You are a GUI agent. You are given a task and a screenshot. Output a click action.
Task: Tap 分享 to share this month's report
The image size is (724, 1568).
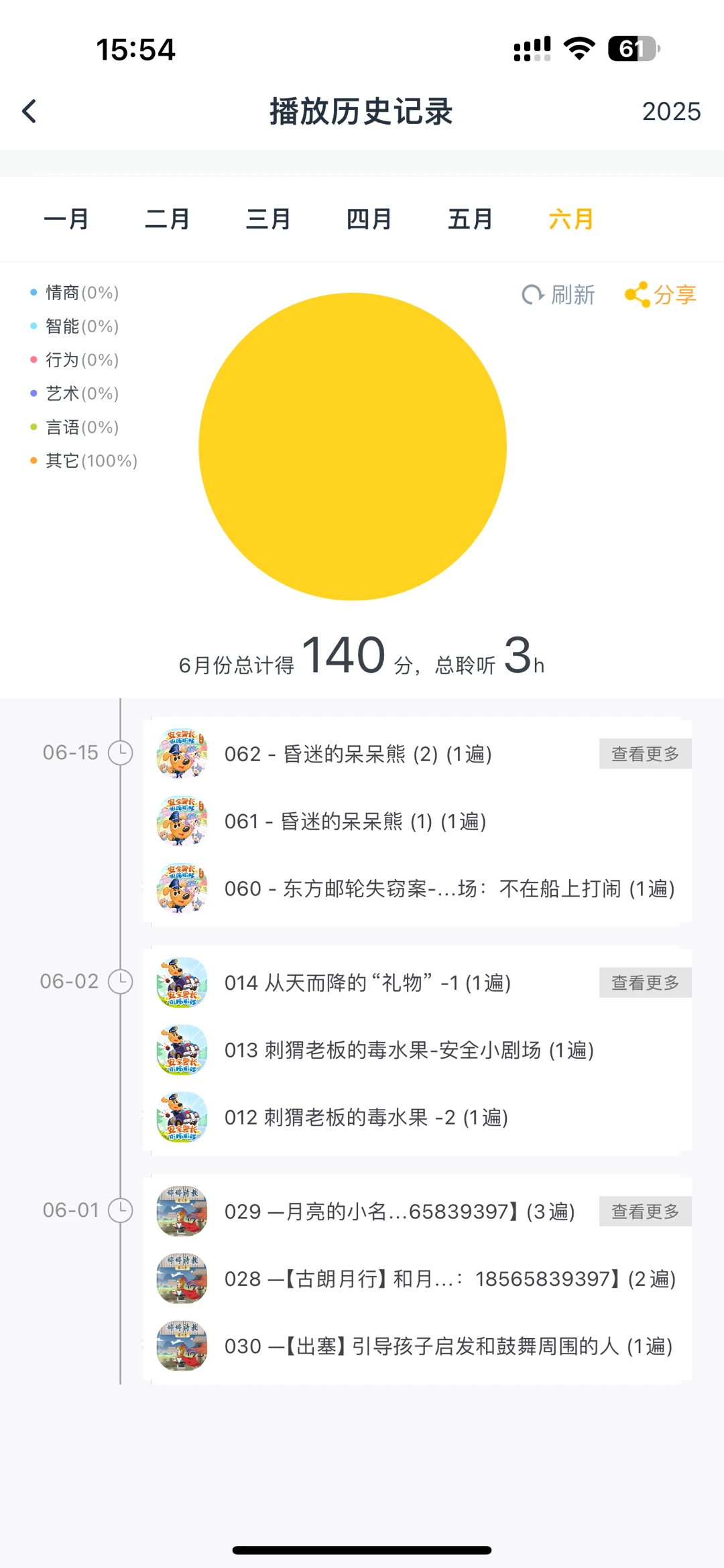tap(660, 295)
